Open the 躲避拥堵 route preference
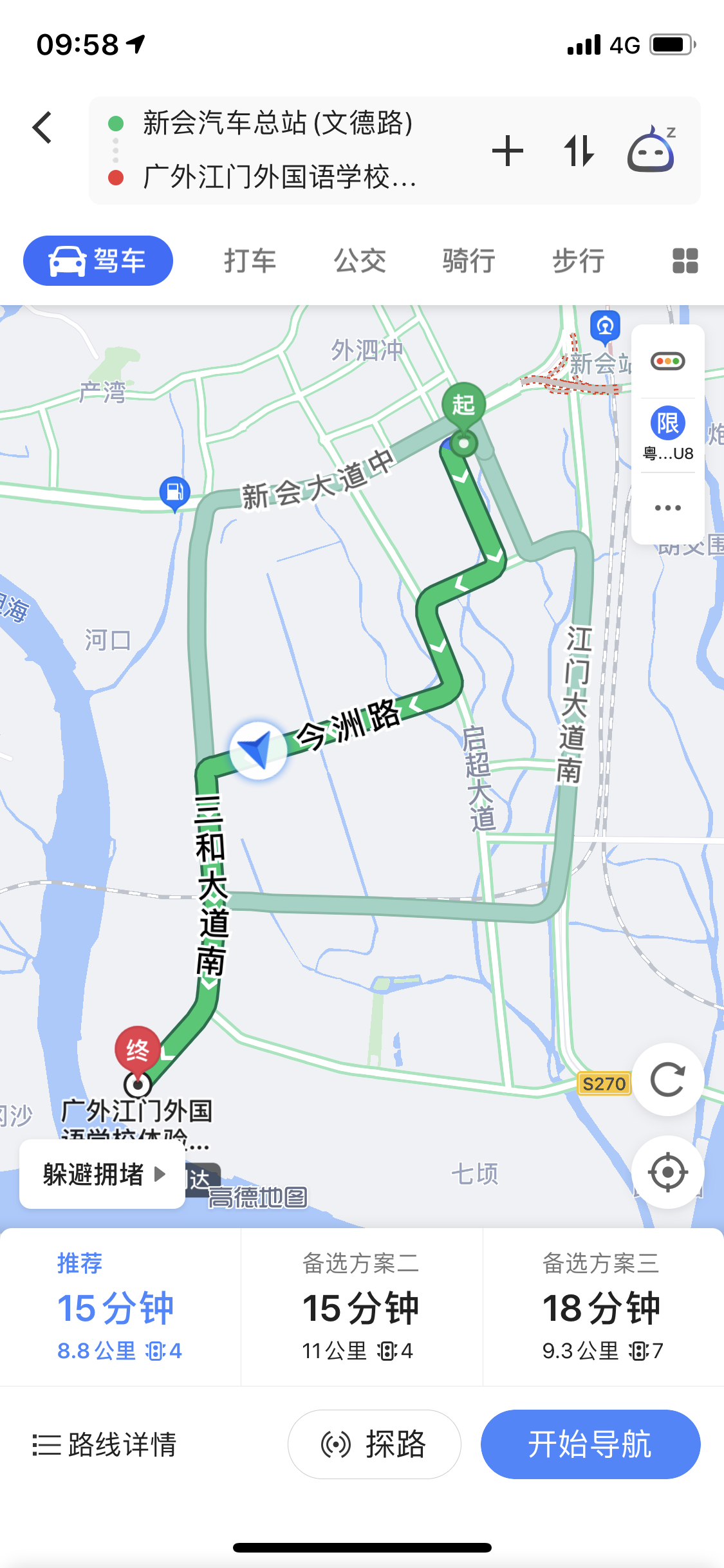This screenshot has width=724, height=1568. pyautogui.click(x=103, y=1175)
